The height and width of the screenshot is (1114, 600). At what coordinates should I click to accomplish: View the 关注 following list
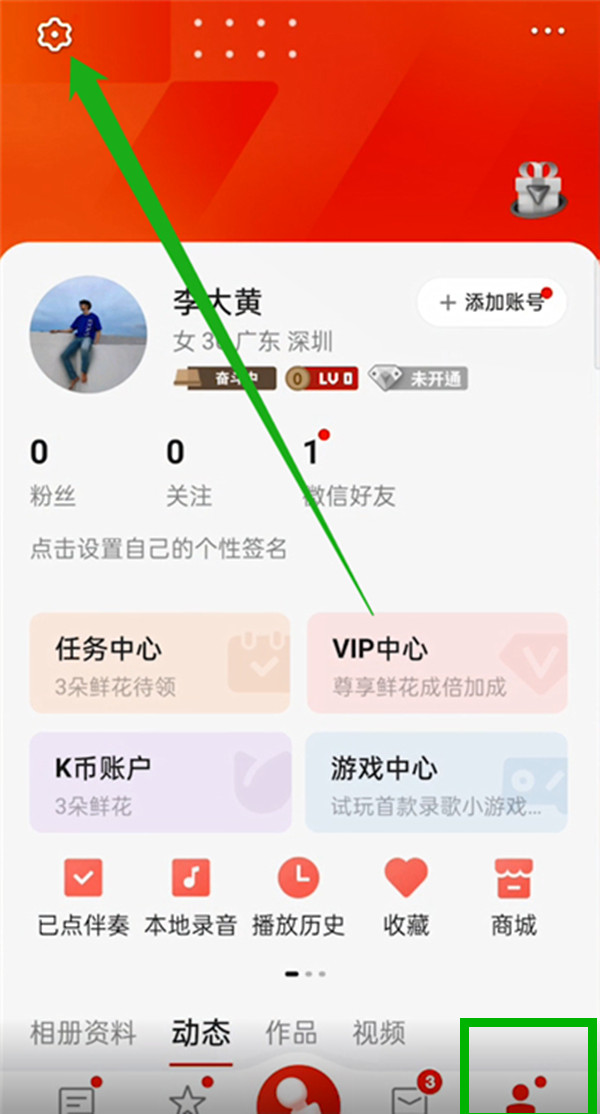[188, 472]
